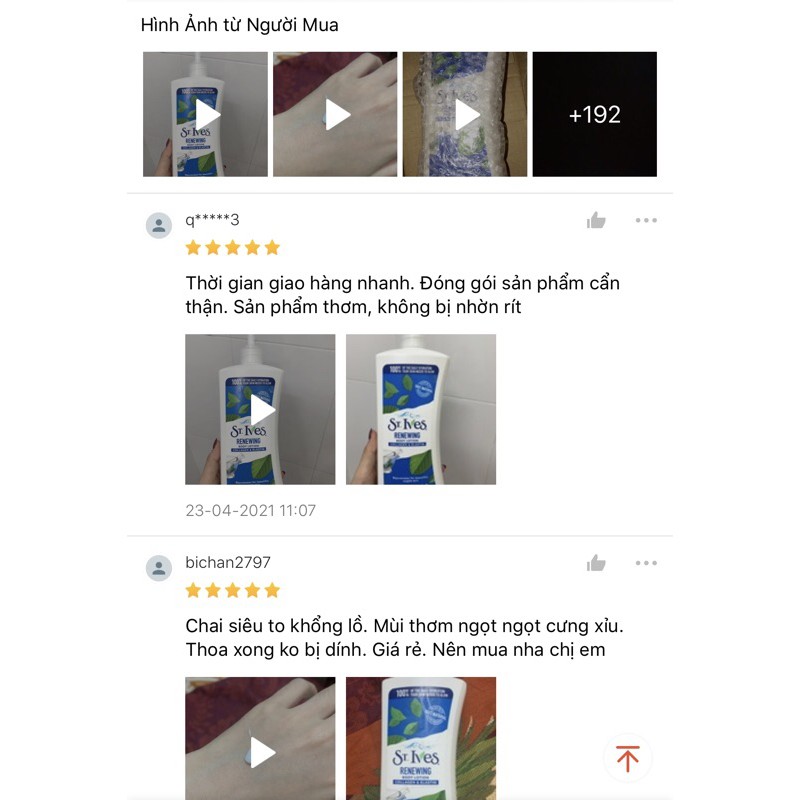This screenshot has height=800, width=800.
Task: Open q*****3's profile avatar
Action: coord(159,225)
